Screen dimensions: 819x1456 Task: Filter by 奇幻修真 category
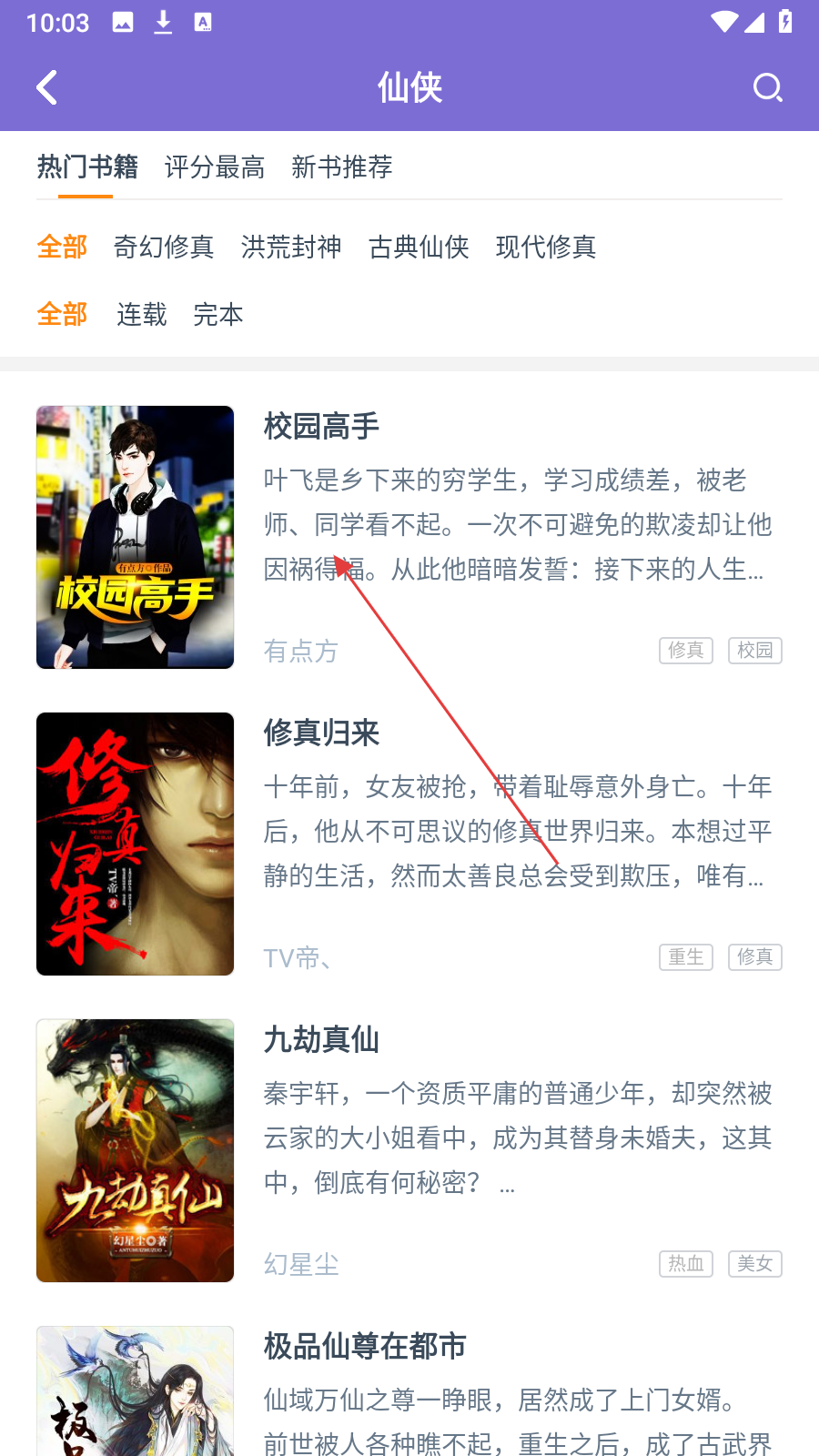coord(164,248)
